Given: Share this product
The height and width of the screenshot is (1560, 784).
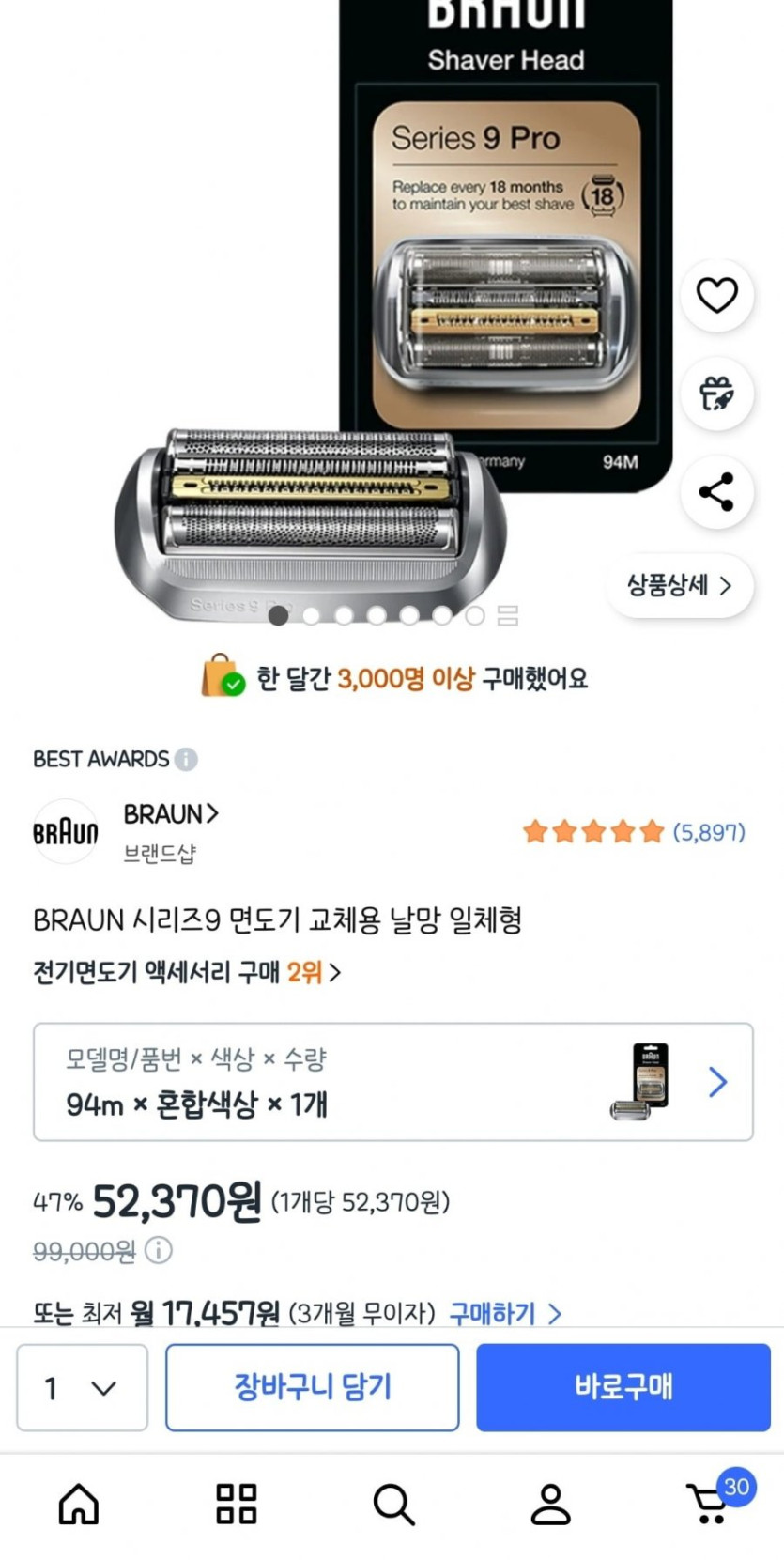Looking at the screenshot, I should [716, 492].
